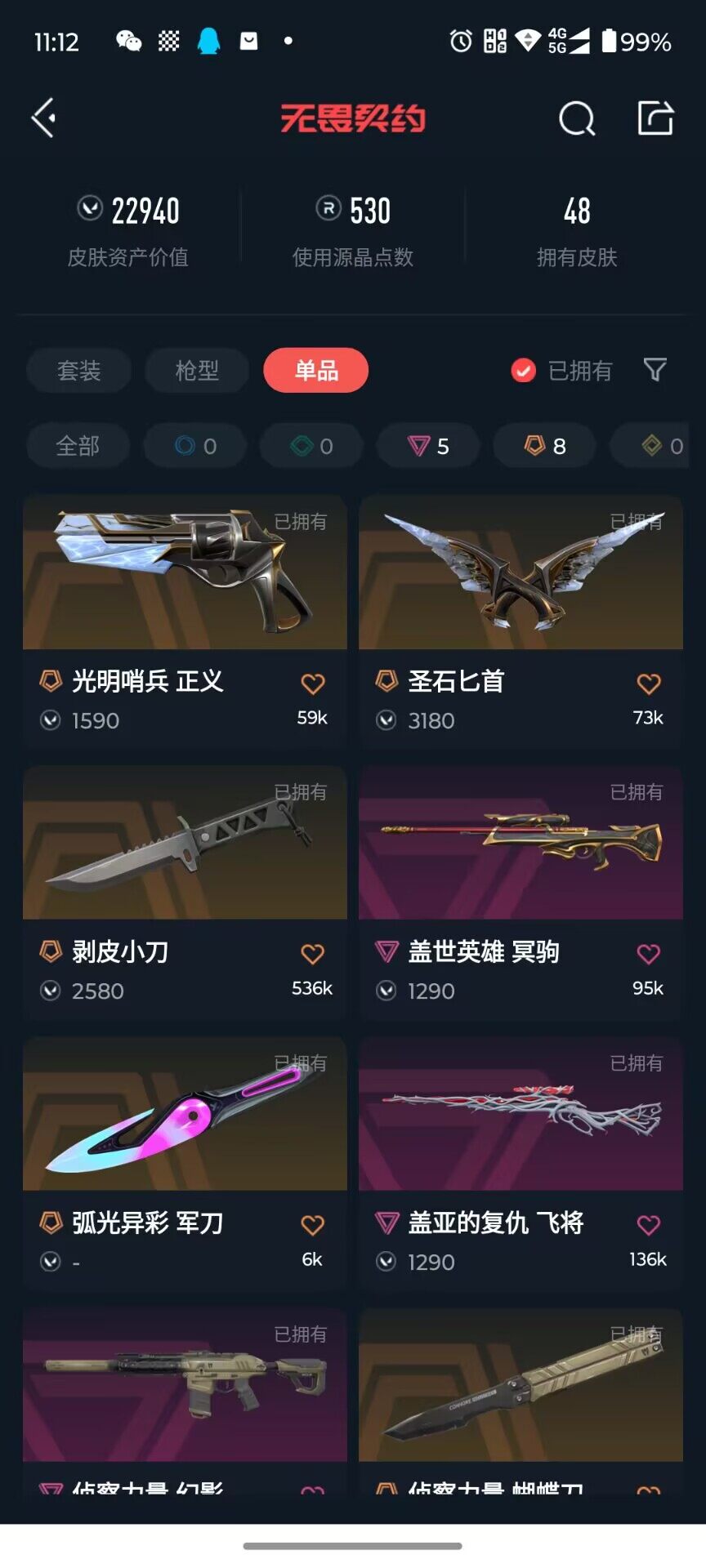Select the 单品 tab
706x1568 pixels.
pos(315,371)
